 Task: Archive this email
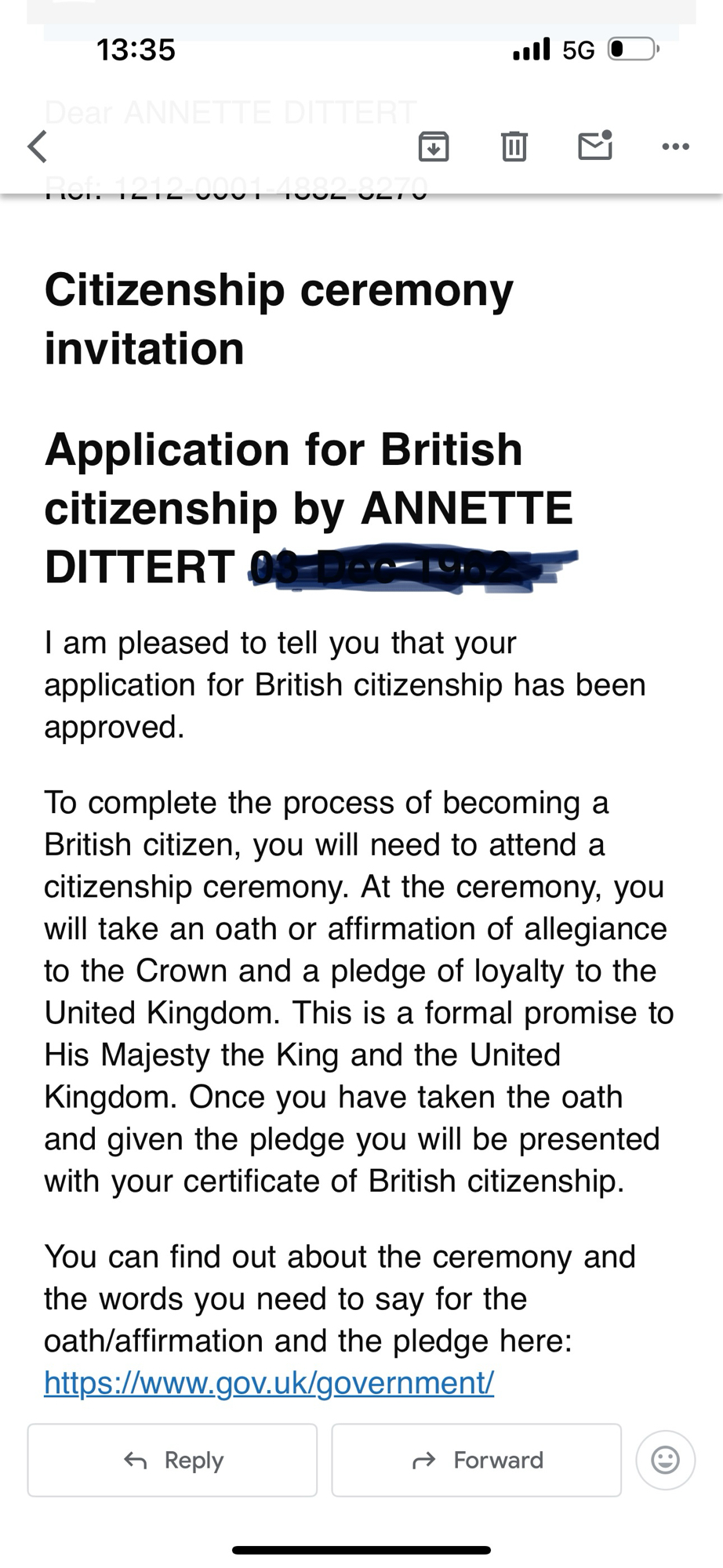(x=434, y=147)
